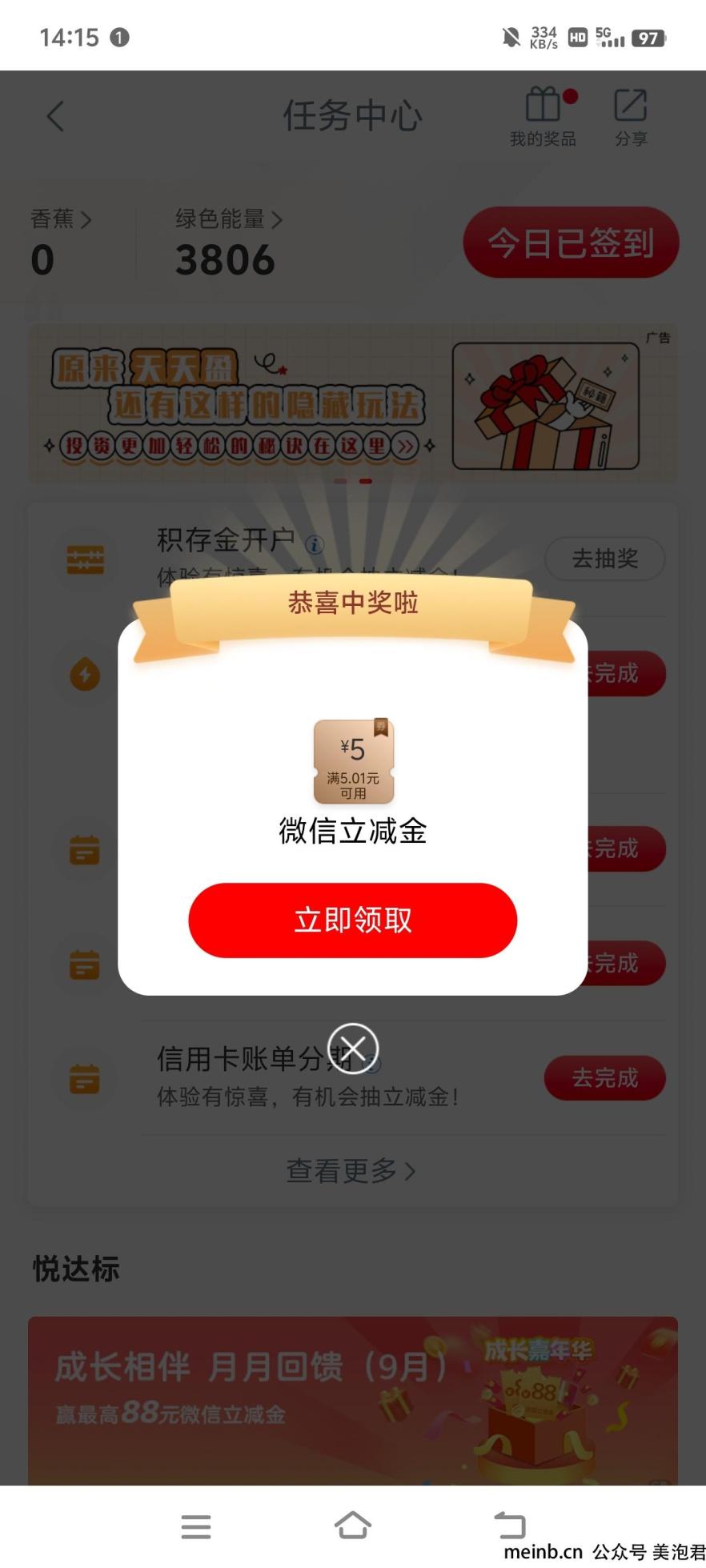Claim the prize with 立即领取
Viewport: 706px width, 1568px height.
(x=352, y=920)
